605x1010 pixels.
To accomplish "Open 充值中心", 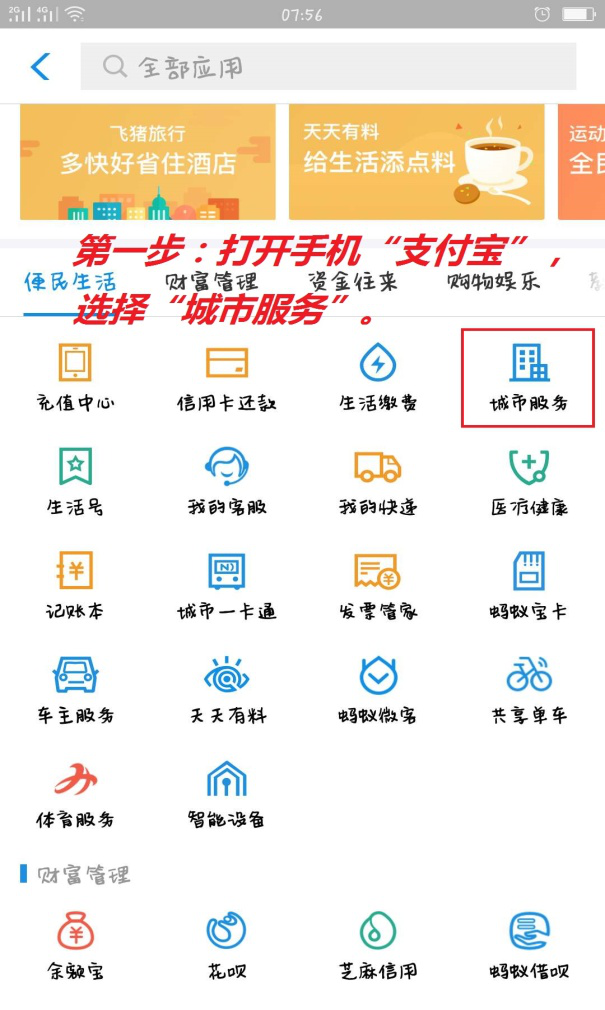I will [75, 377].
